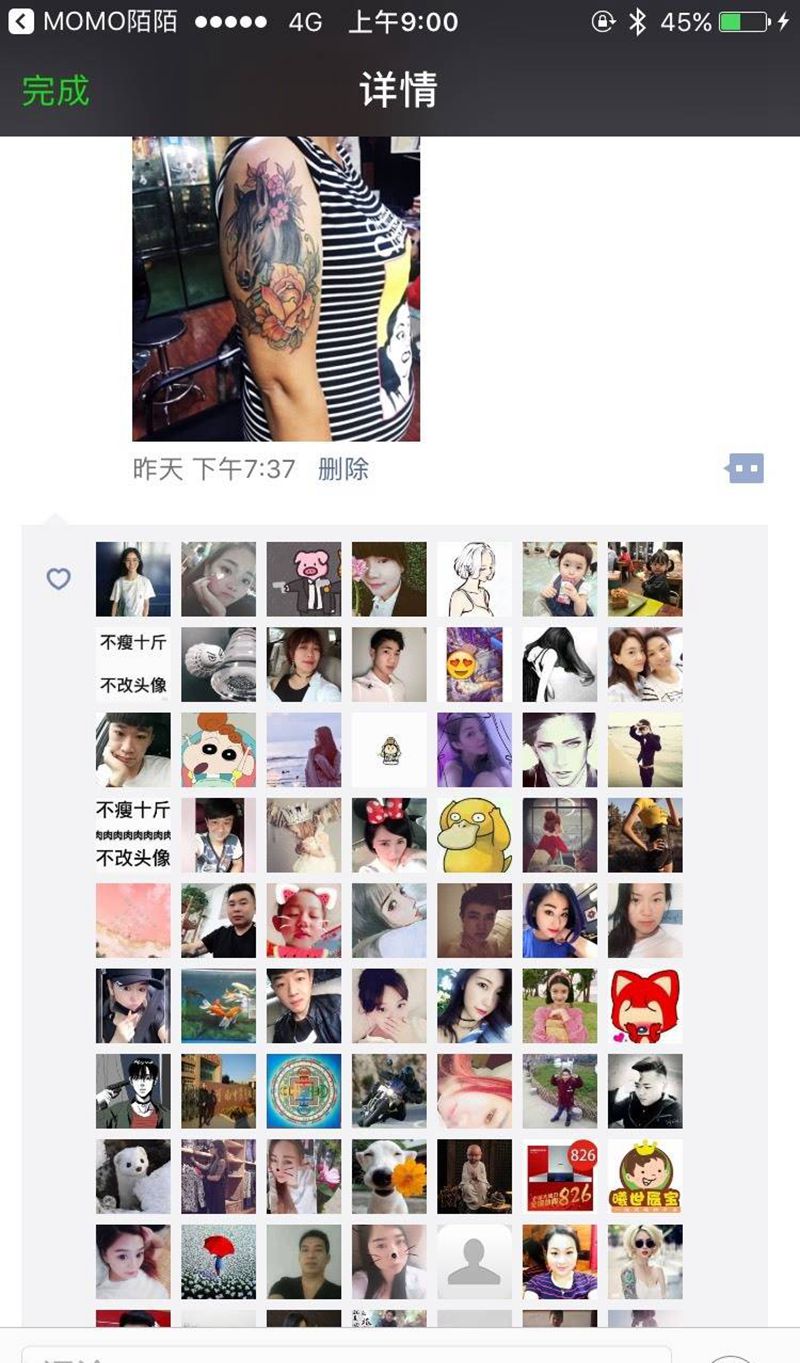The image size is (800, 1363).
Task: Open the Crayon Shin-chan avatar profile
Action: pos(218,750)
